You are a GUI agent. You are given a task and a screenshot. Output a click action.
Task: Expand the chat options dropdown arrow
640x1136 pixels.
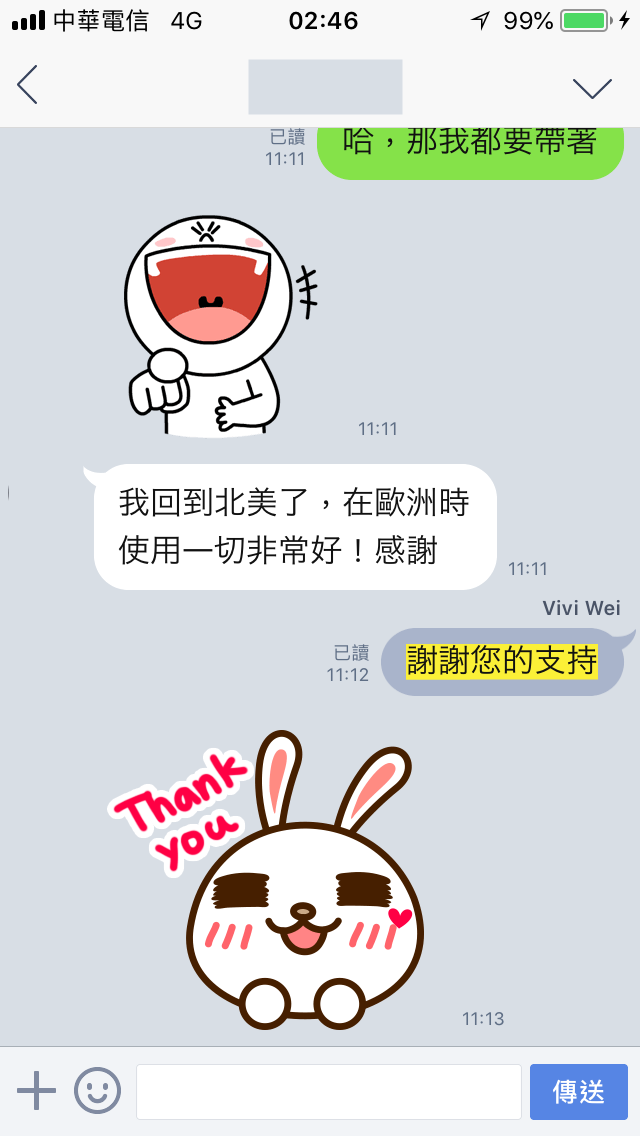(x=592, y=88)
